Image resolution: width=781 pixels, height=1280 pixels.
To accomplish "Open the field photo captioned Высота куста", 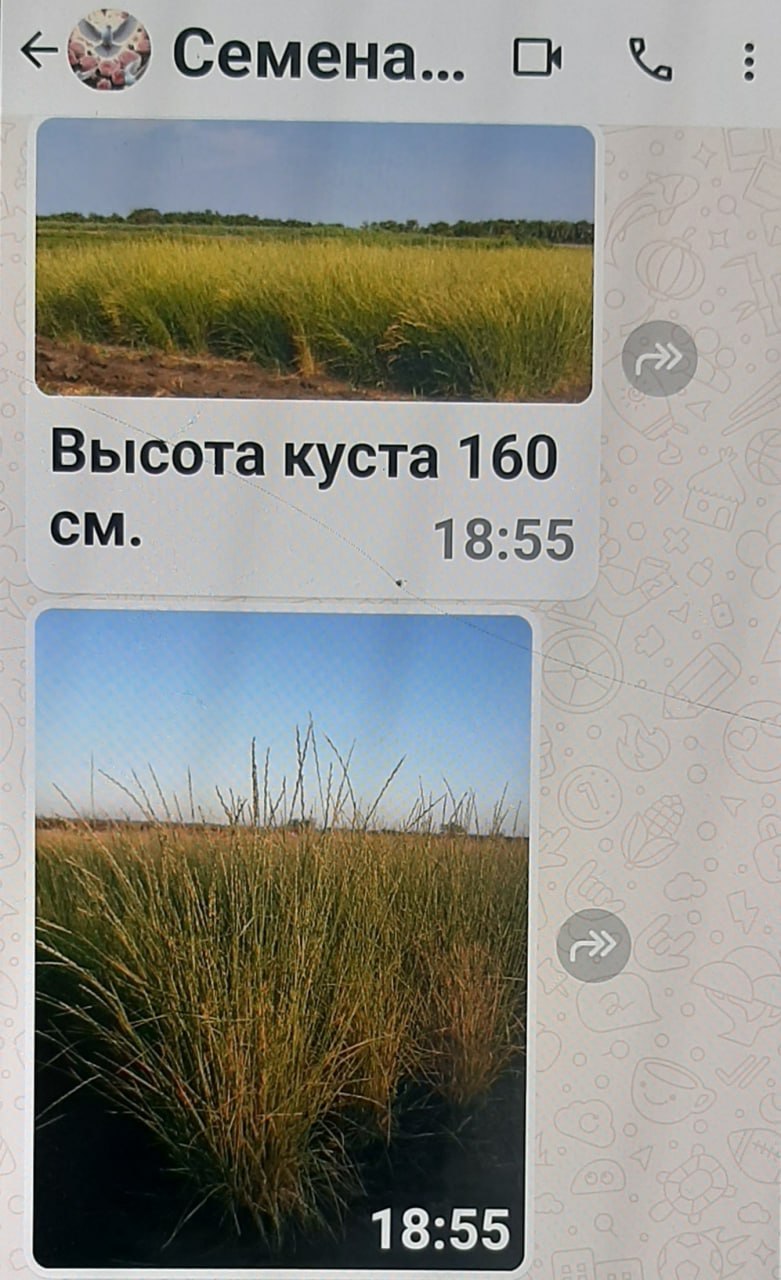I will 314,260.
